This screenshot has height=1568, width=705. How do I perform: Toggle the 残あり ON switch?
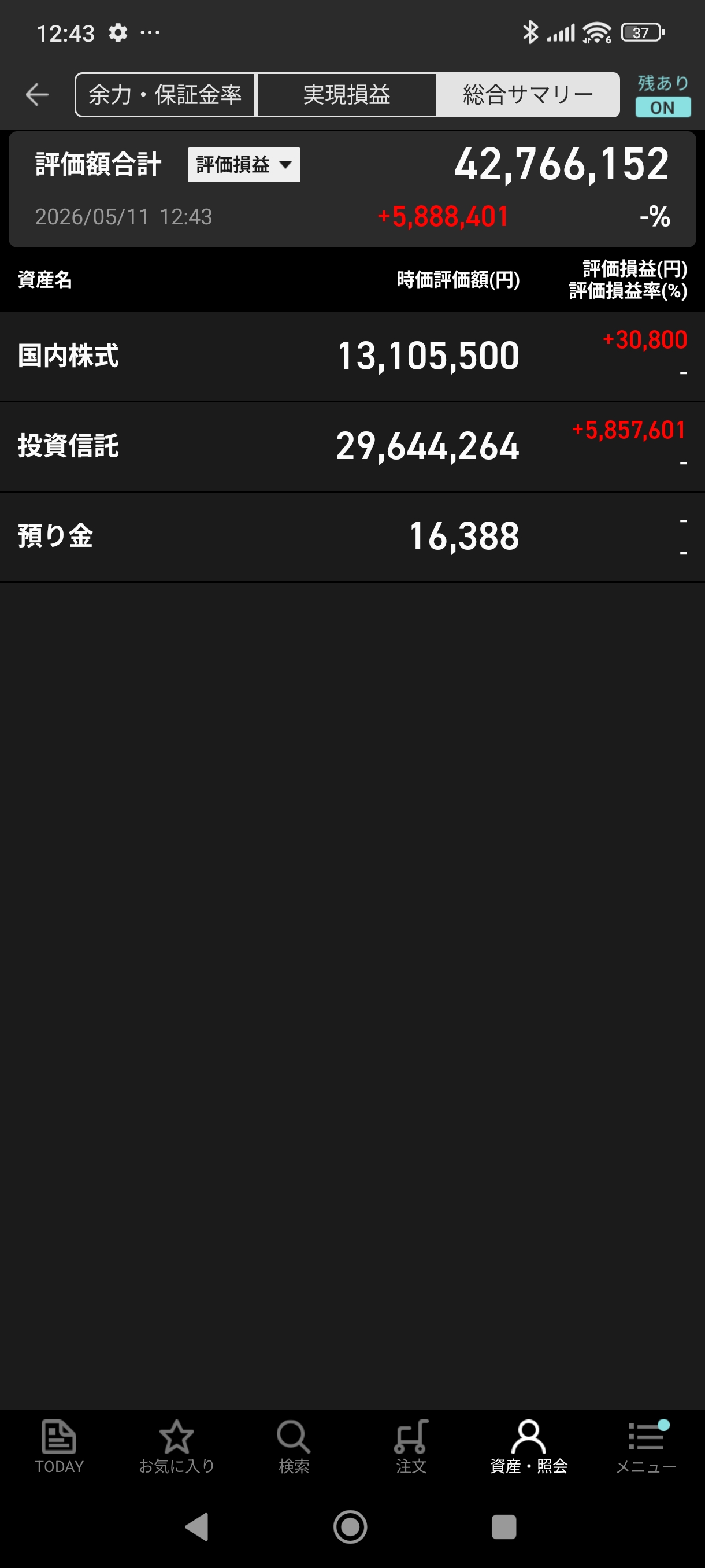click(x=662, y=95)
